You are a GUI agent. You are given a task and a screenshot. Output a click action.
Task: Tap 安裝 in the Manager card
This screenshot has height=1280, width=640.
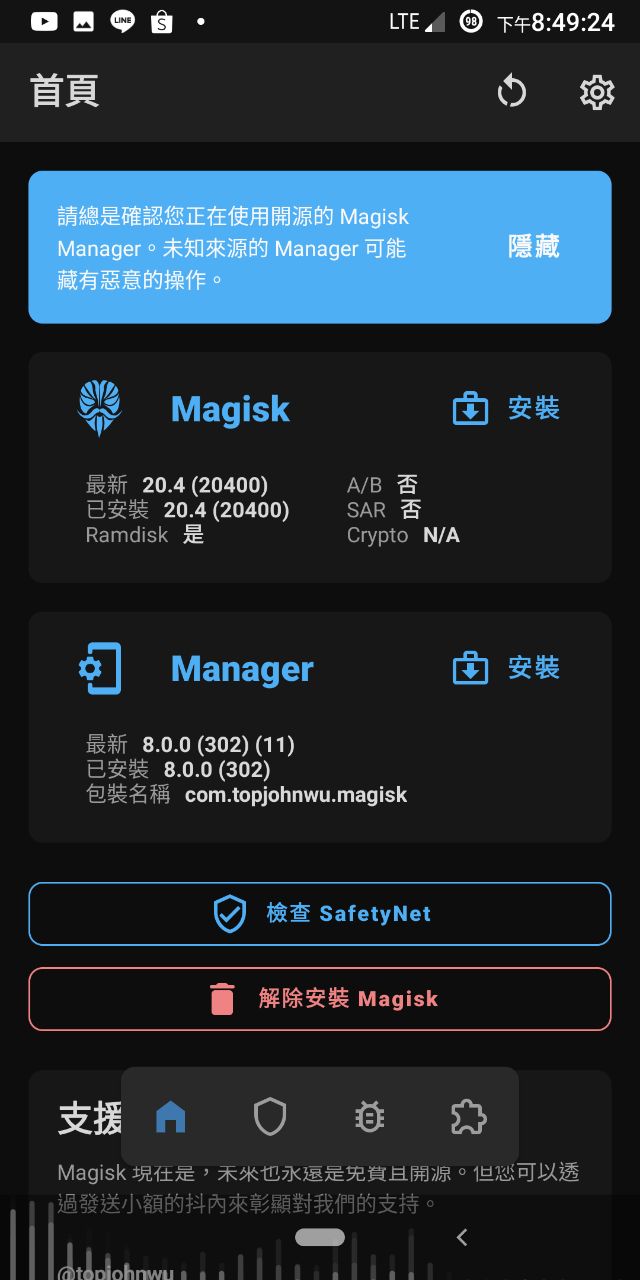pyautogui.click(x=507, y=668)
